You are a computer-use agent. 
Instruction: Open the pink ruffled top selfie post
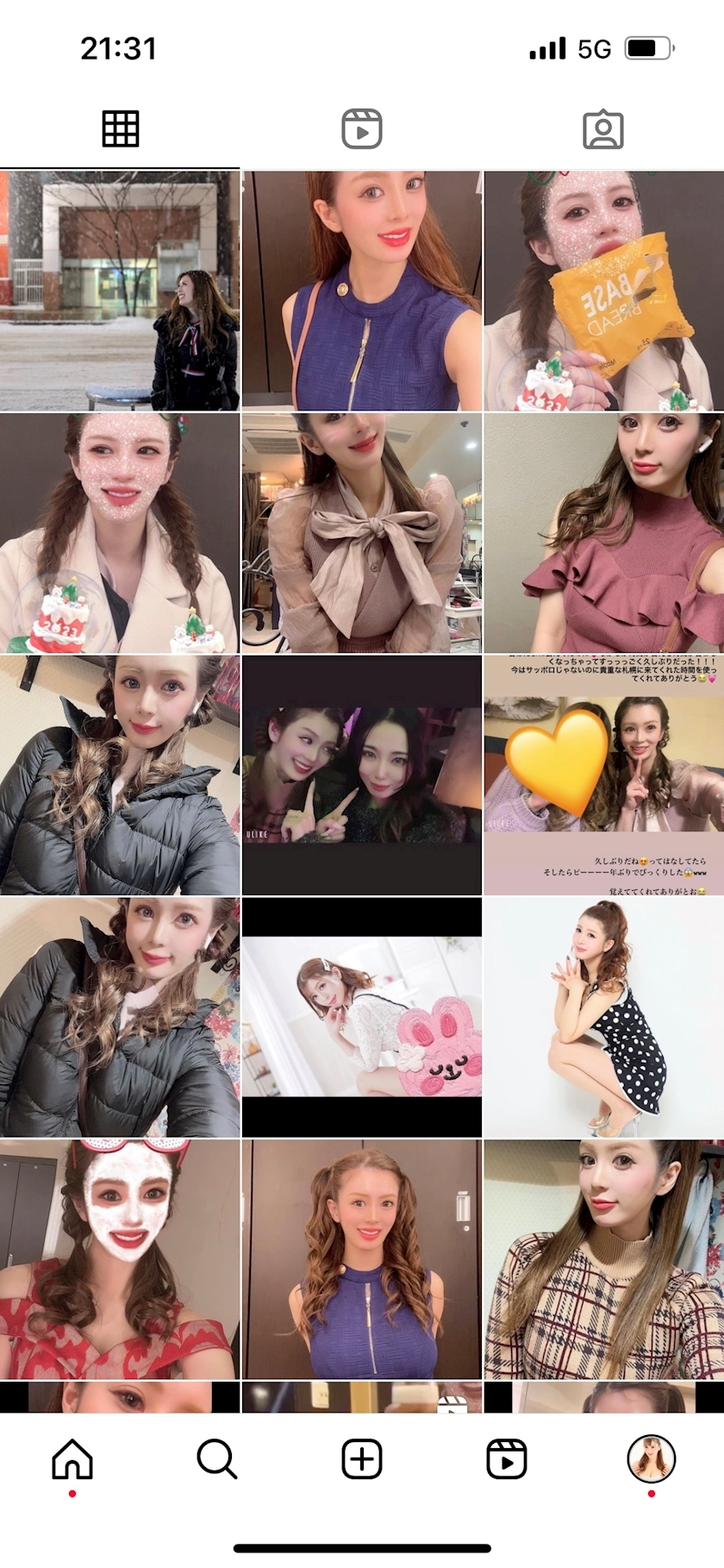click(603, 533)
